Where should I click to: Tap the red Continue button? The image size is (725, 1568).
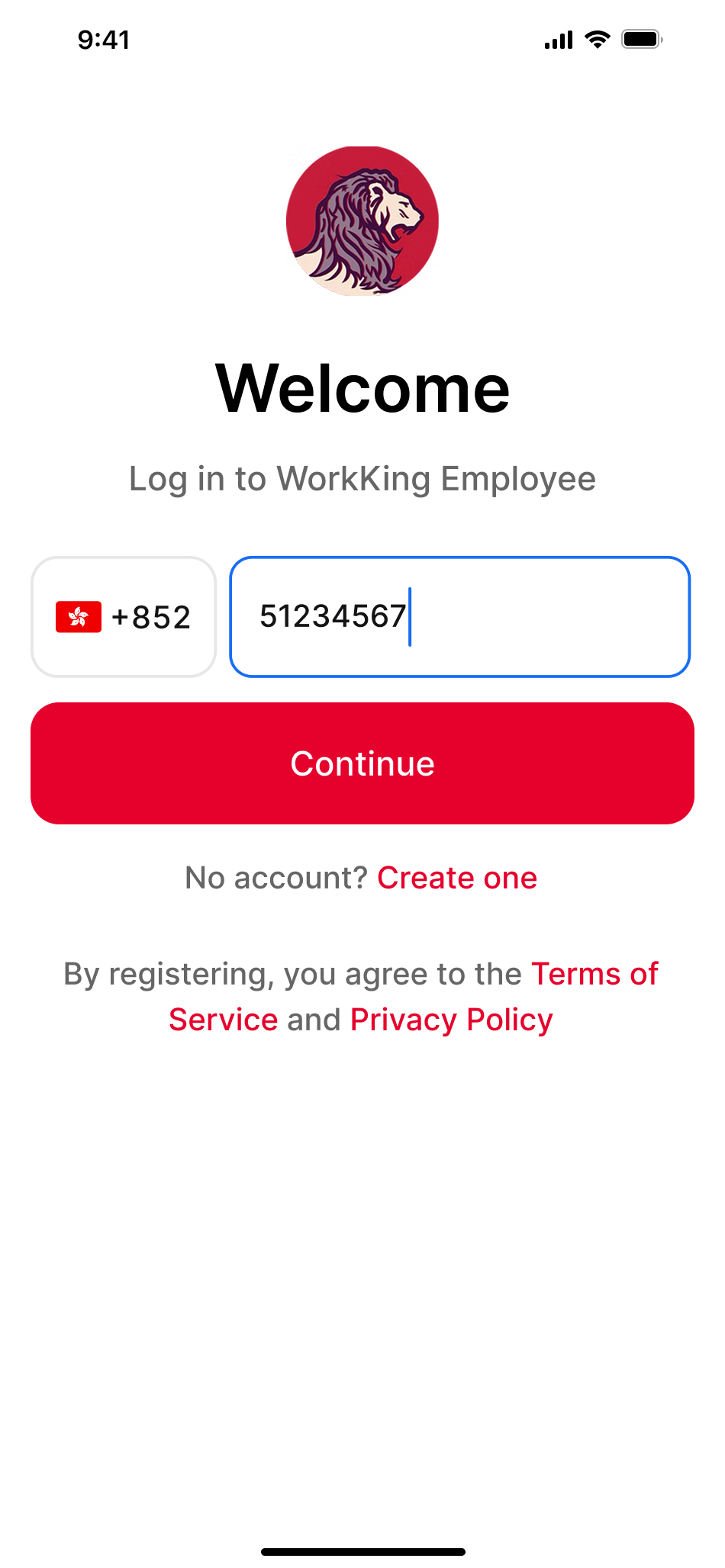(x=362, y=763)
